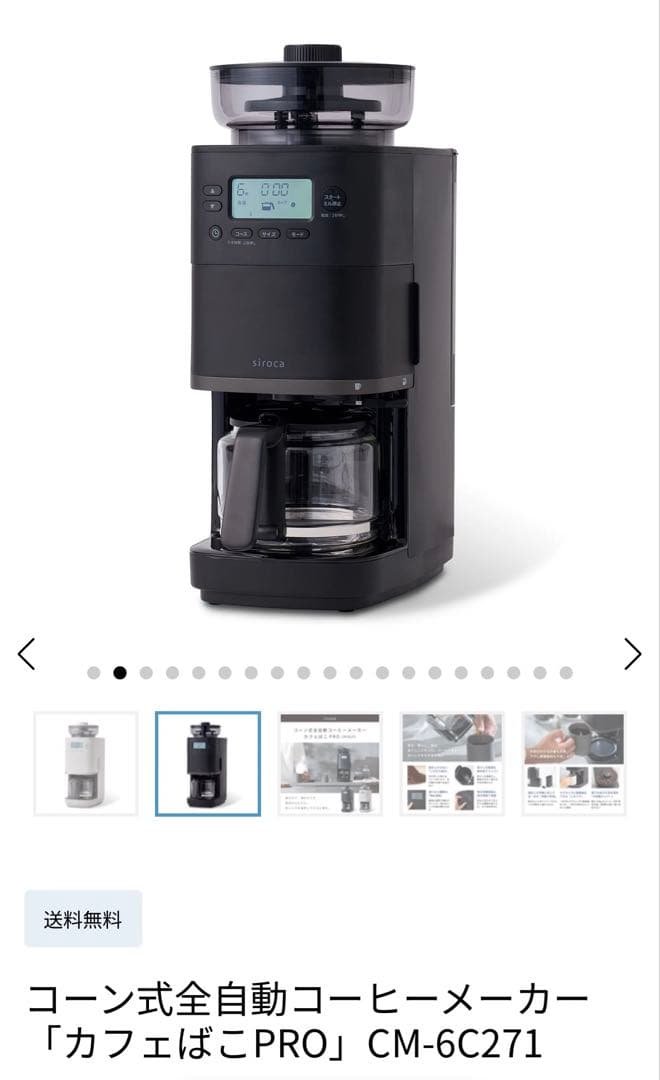Screen dimensions: 660x1080
Task: Open the third thumbnail with kitchen scene
Action: [330, 763]
